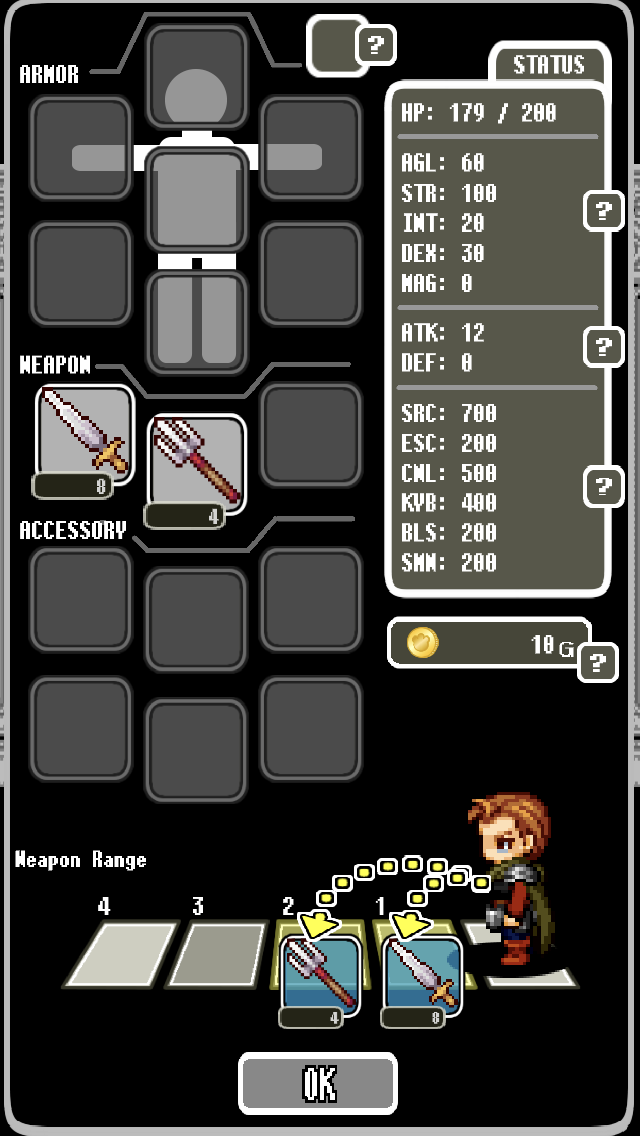This screenshot has width=640, height=1136.
Task: Tap the empty third weapon slot
Action: pos(310,436)
